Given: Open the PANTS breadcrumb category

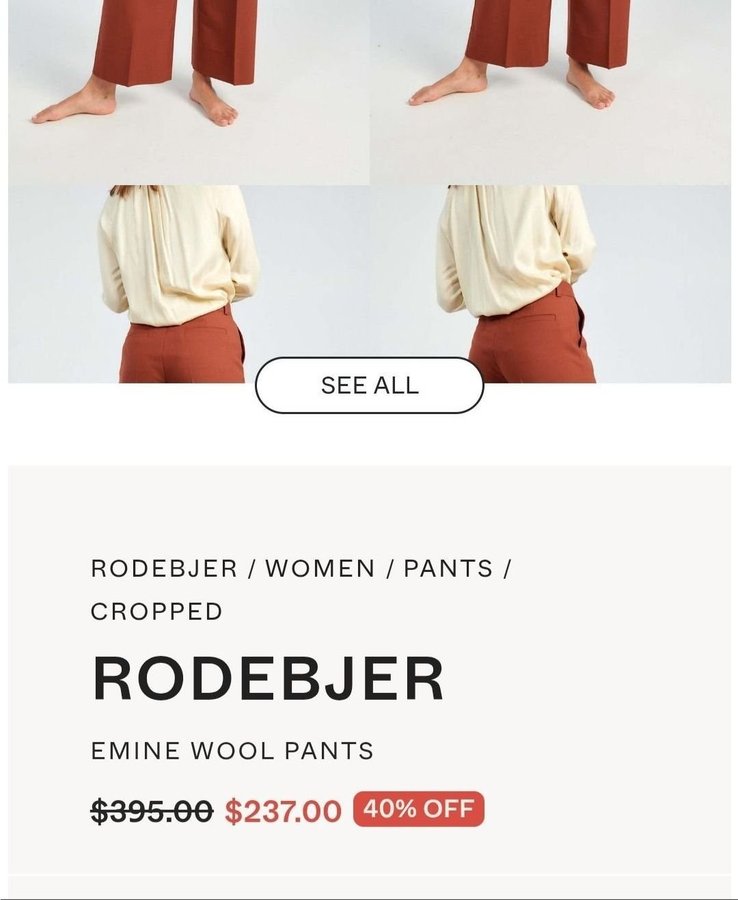Looking at the screenshot, I should tap(448, 569).
